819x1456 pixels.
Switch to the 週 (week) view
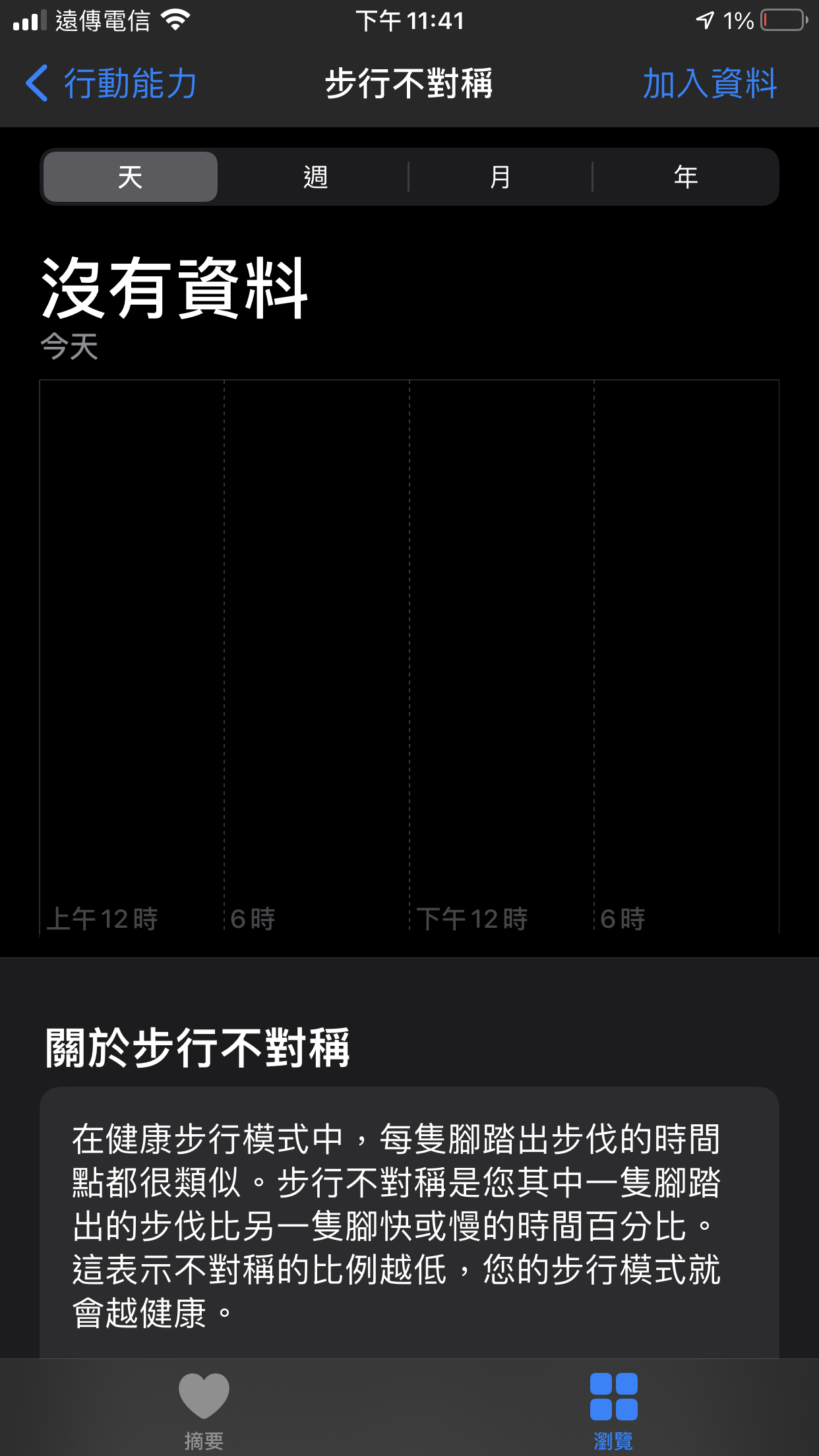point(315,177)
